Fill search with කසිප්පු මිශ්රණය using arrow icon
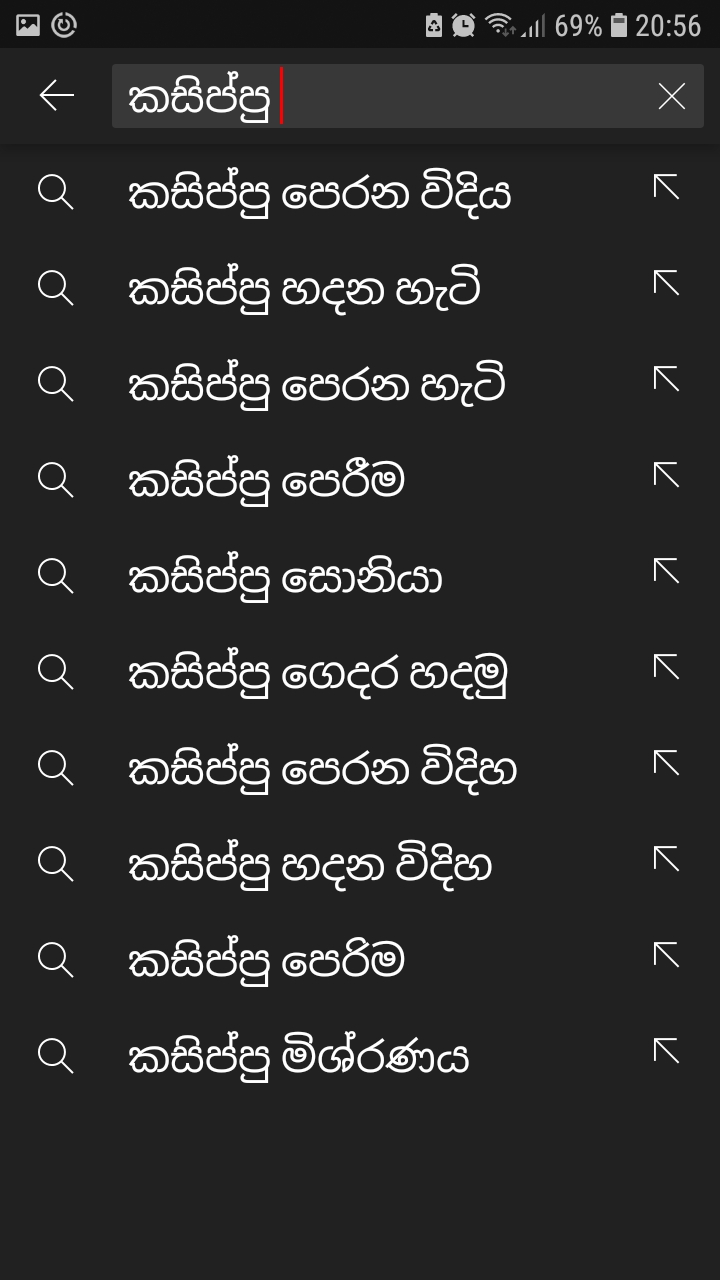720x1280 pixels. click(x=666, y=1051)
